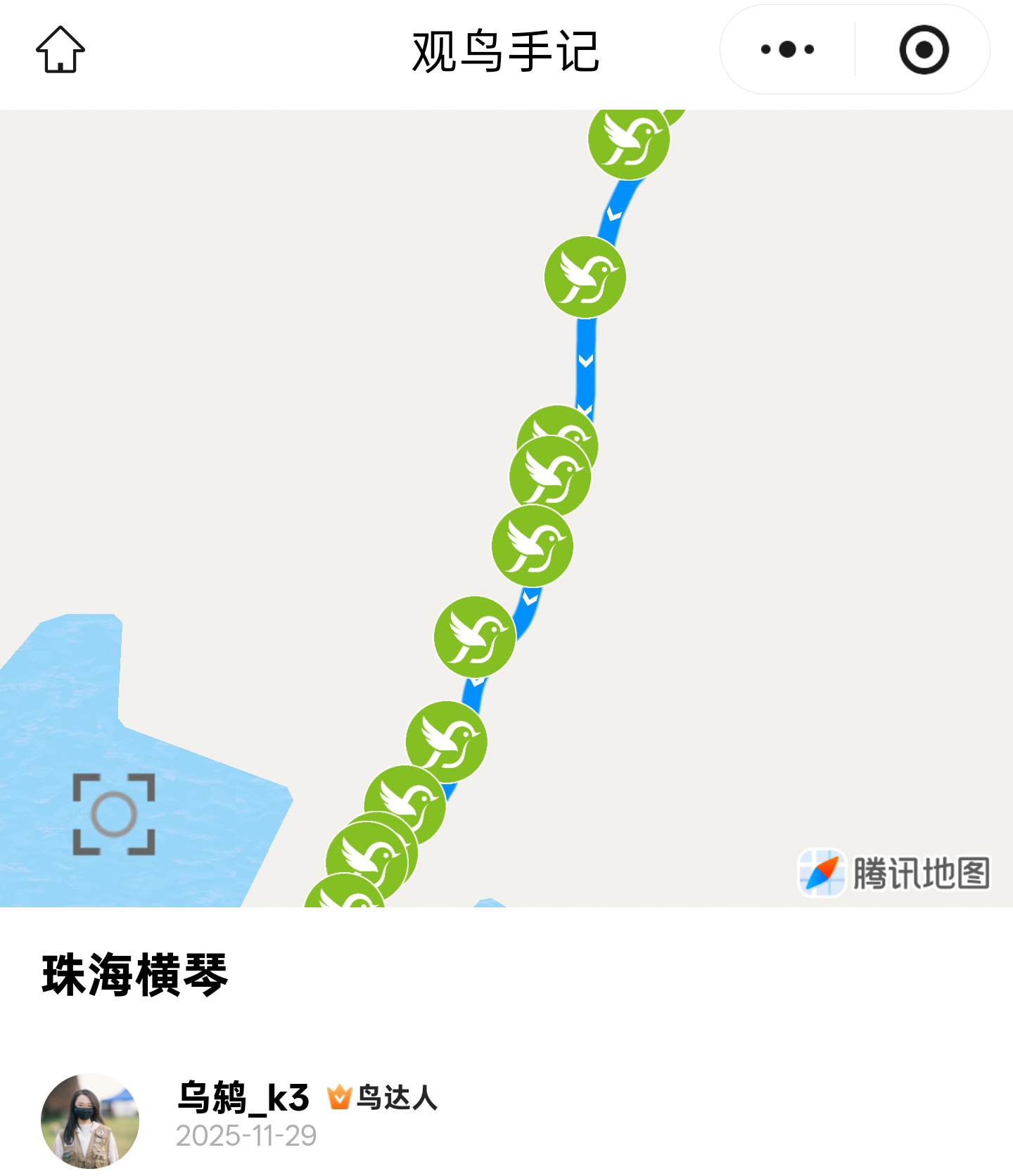Go to the mini program home

60,49
